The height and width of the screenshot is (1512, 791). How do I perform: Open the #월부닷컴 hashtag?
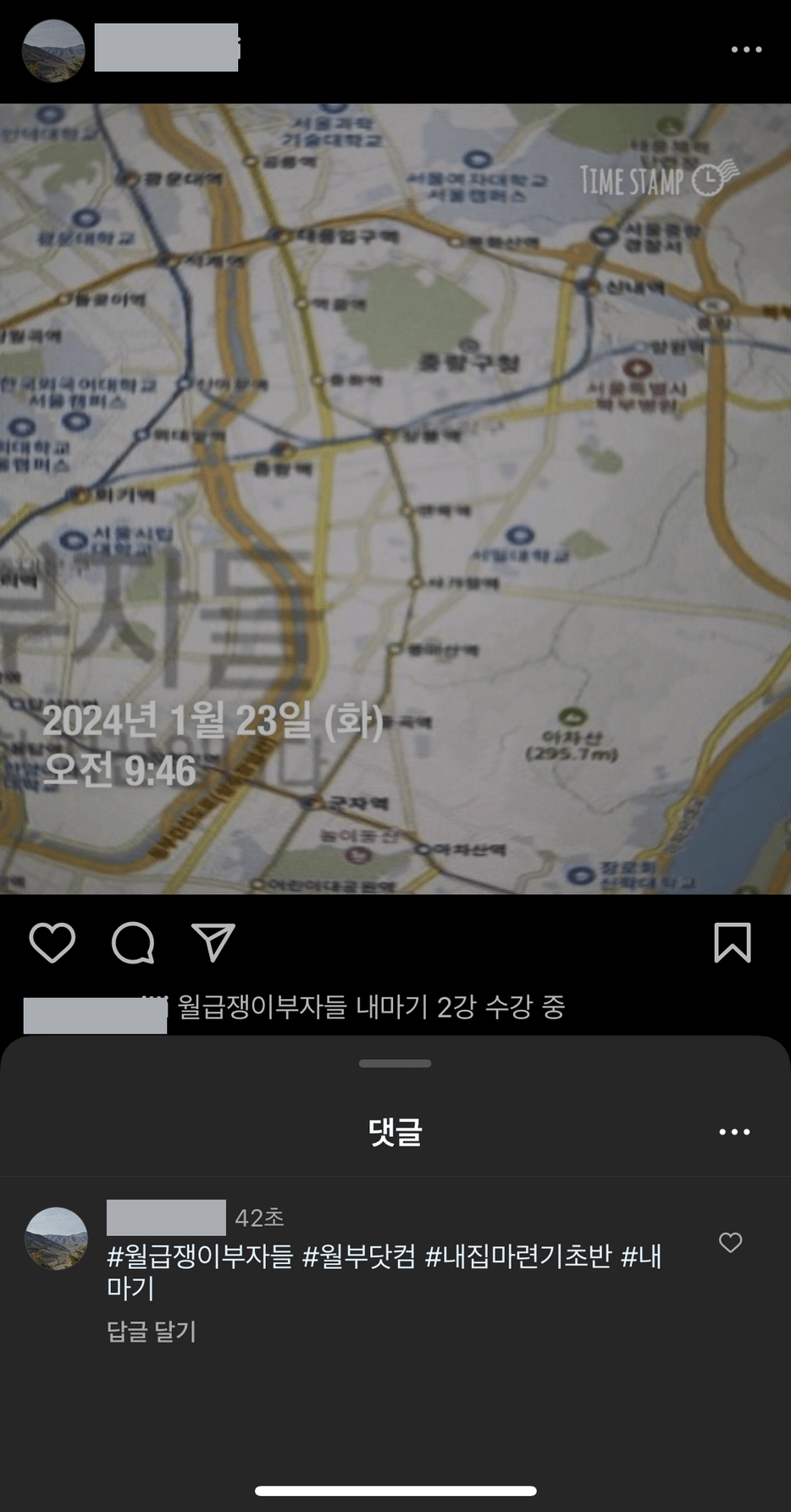click(359, 1256)
